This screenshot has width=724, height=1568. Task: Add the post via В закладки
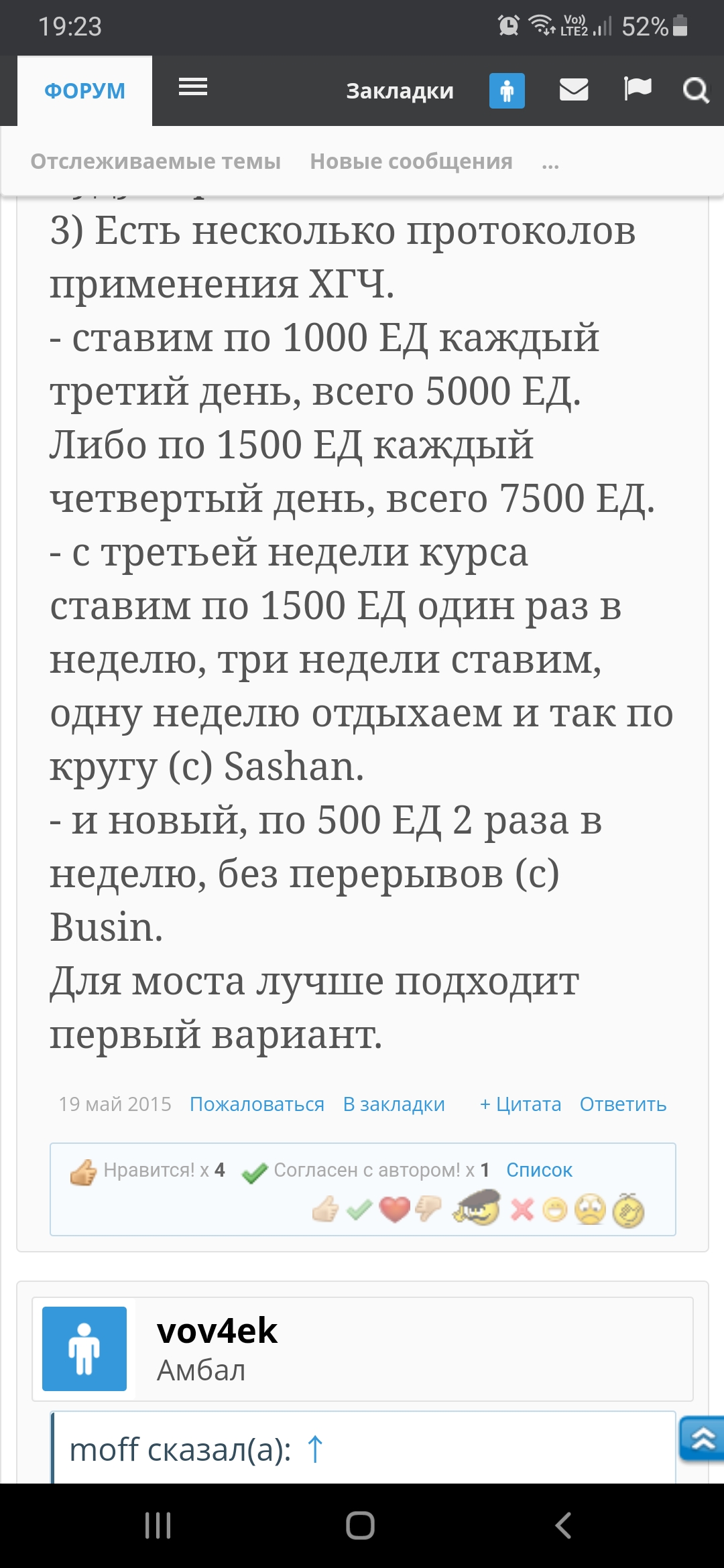click(394, 1104)
